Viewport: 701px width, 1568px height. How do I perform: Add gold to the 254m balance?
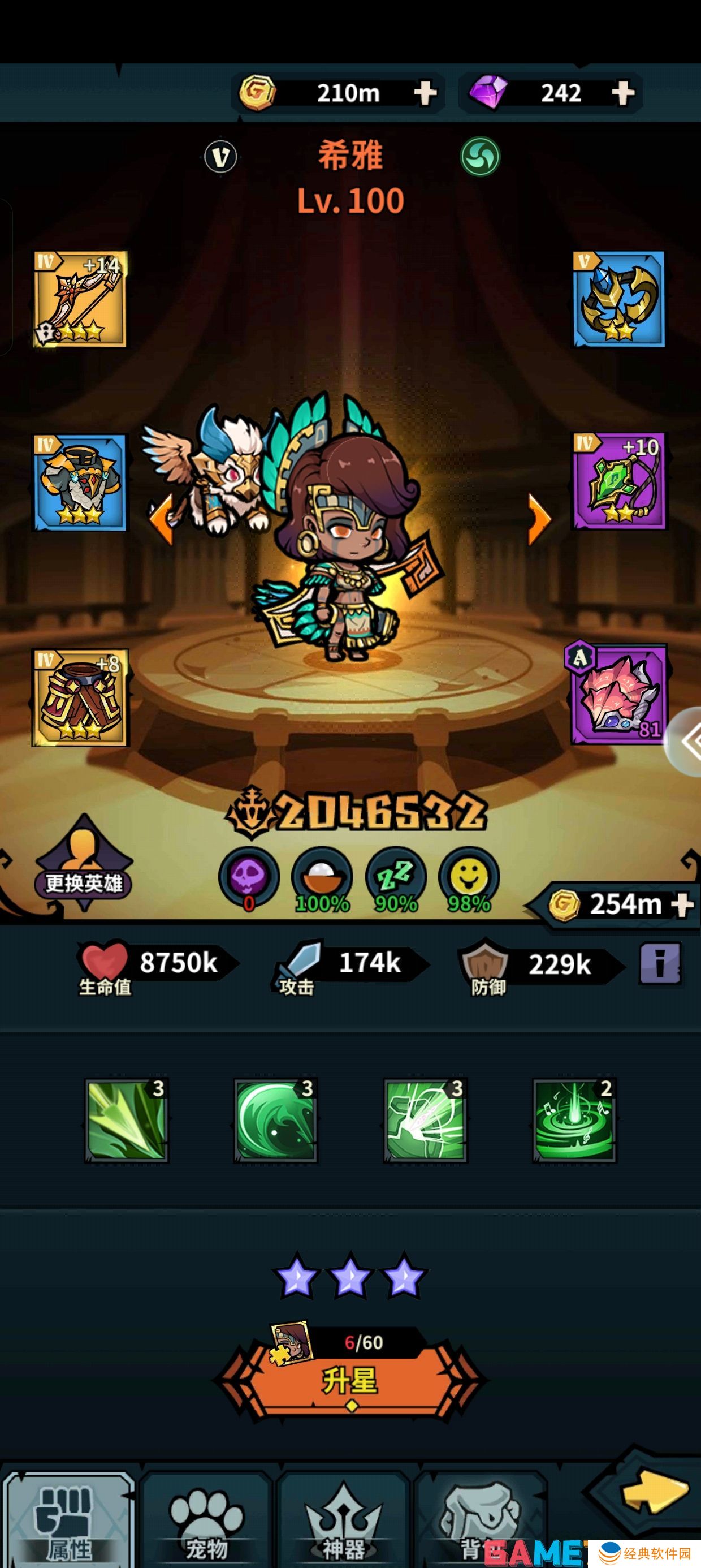coord(682,904)
